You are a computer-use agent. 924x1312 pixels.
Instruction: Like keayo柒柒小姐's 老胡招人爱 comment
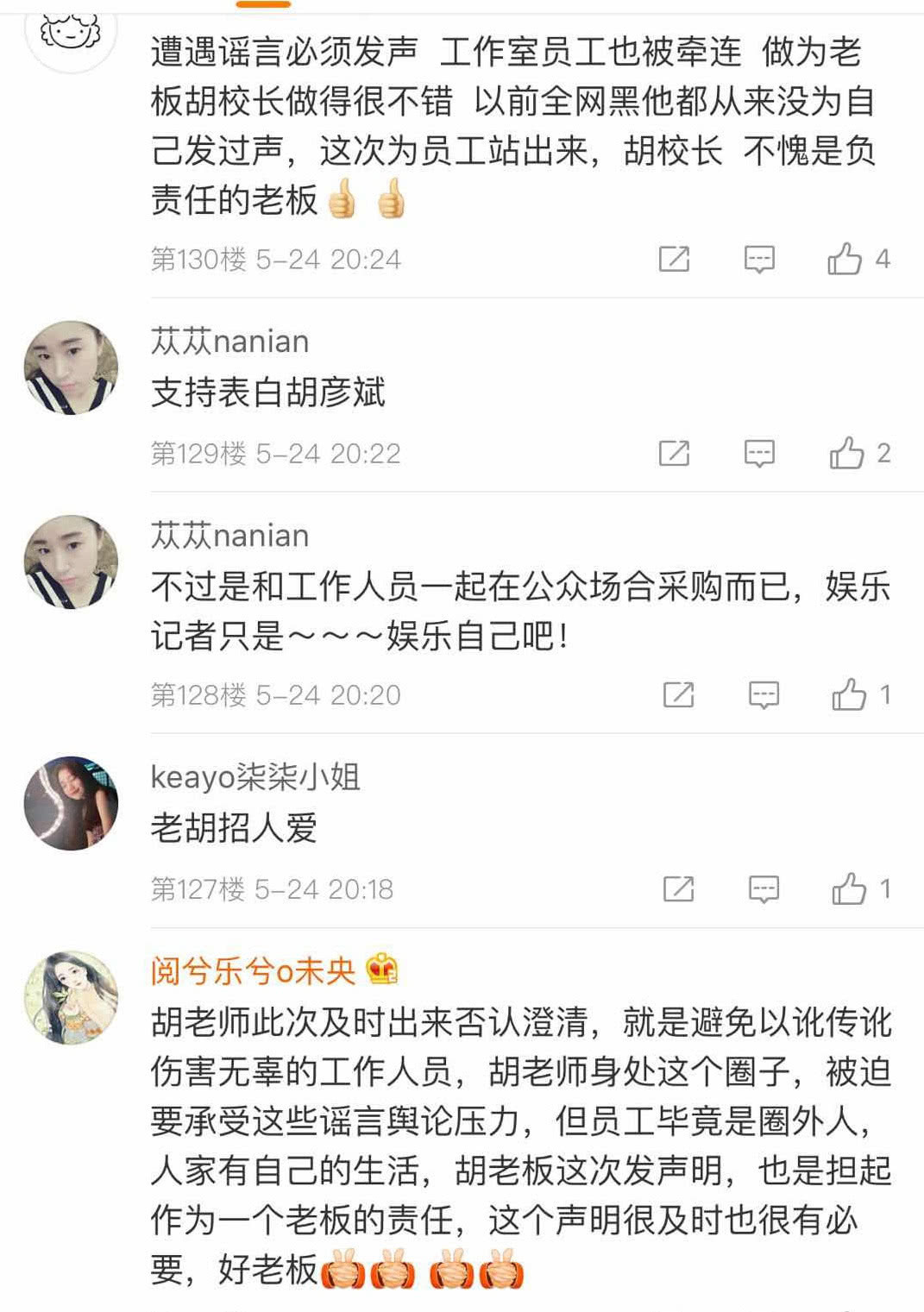coord(850,887)
